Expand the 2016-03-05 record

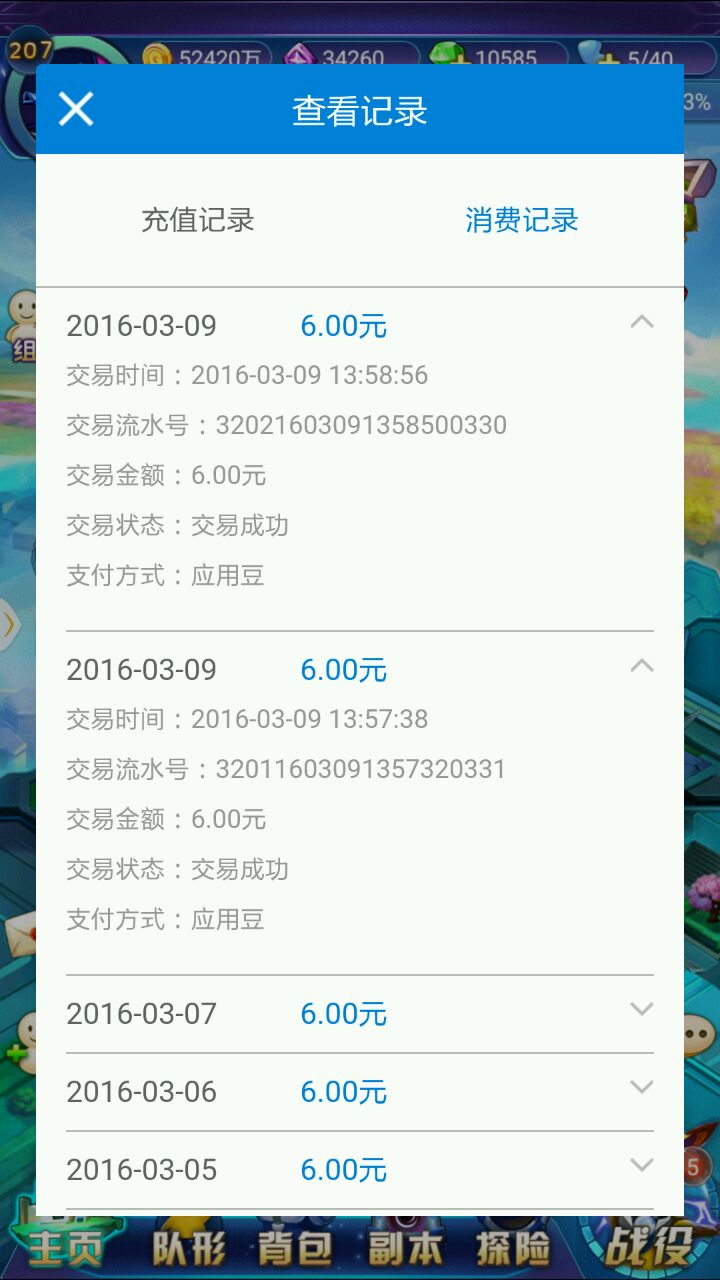[642, 1166]
